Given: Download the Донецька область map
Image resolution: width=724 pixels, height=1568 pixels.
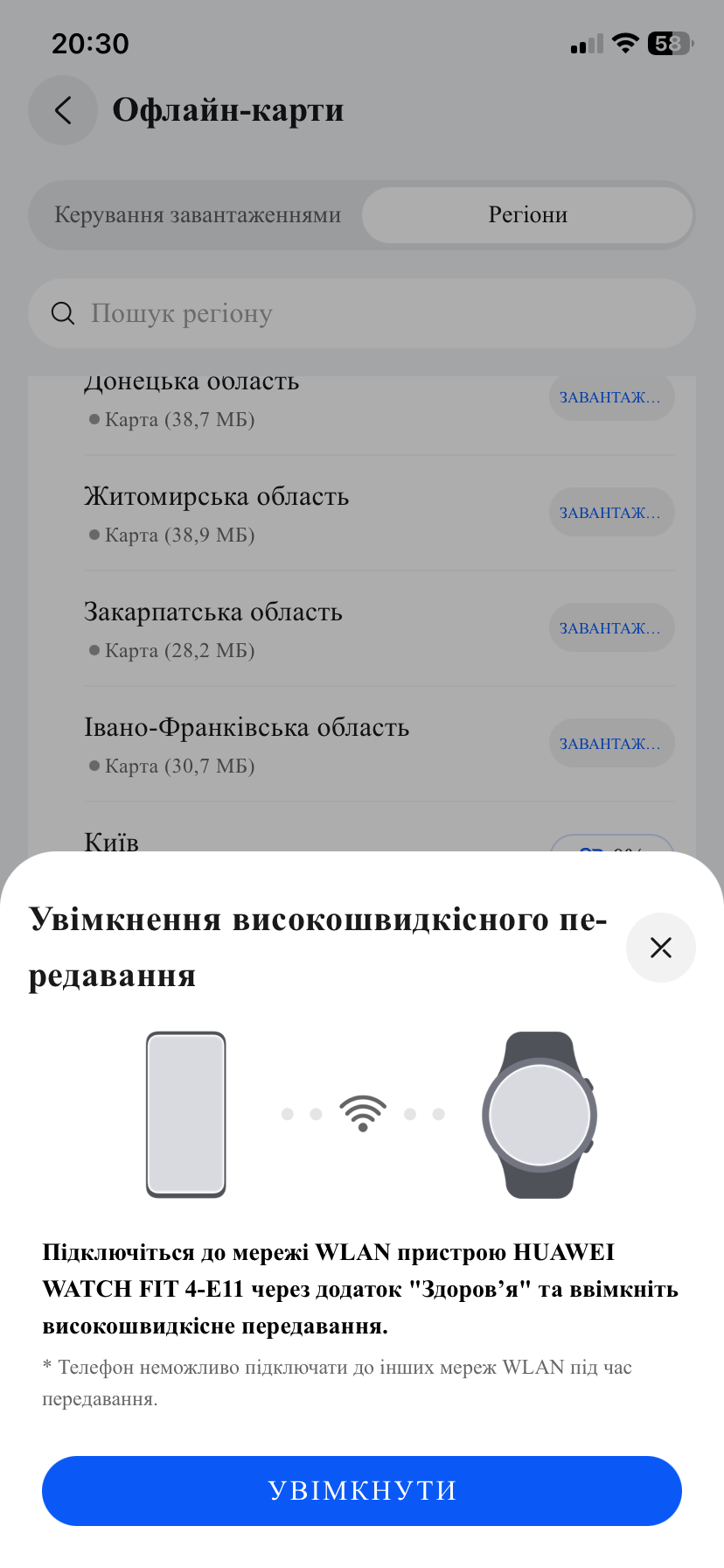Looking at the screenshot, I should pos(611,397).
